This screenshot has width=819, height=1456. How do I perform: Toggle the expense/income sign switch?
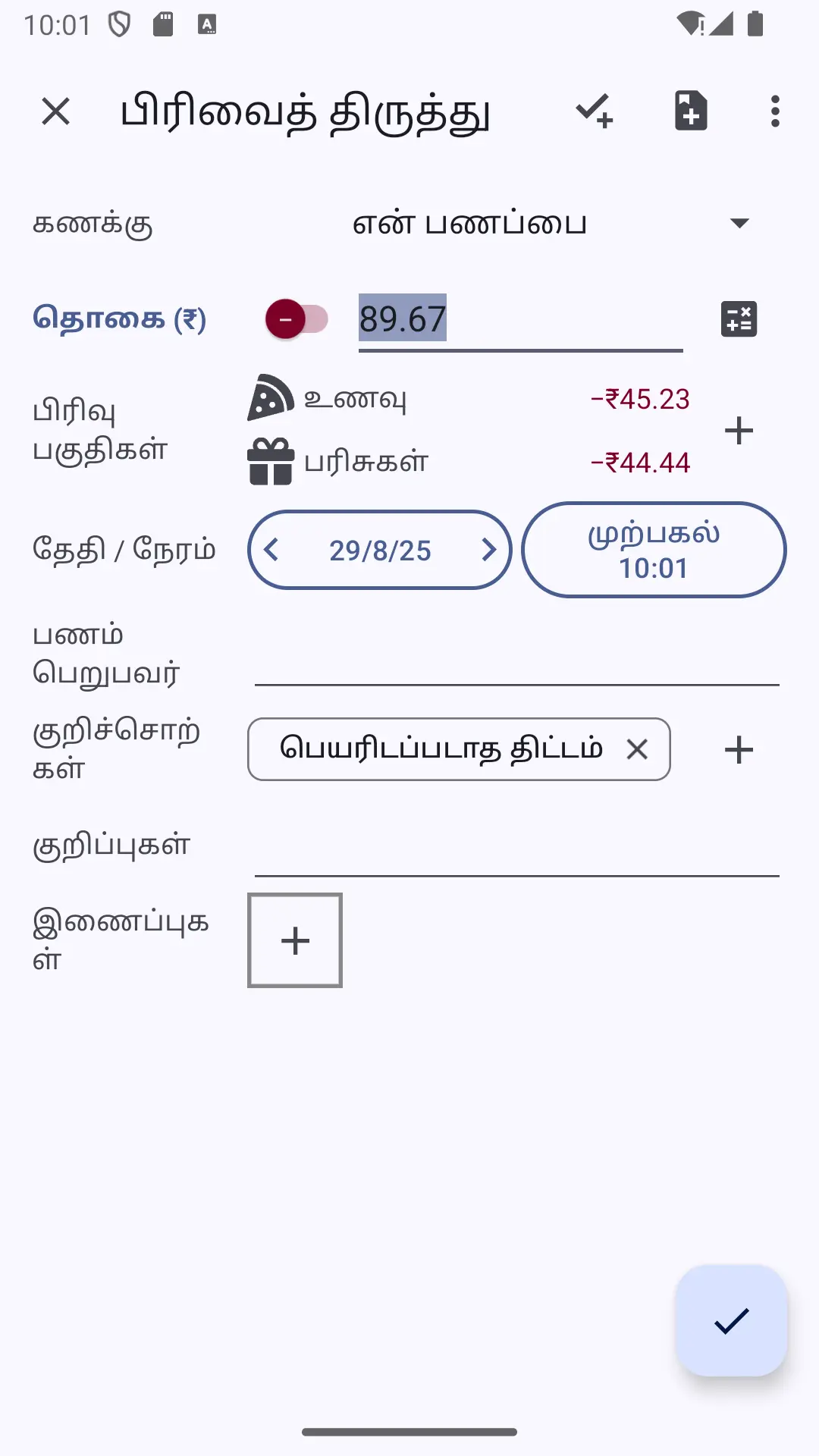click(x=297, y=319)
